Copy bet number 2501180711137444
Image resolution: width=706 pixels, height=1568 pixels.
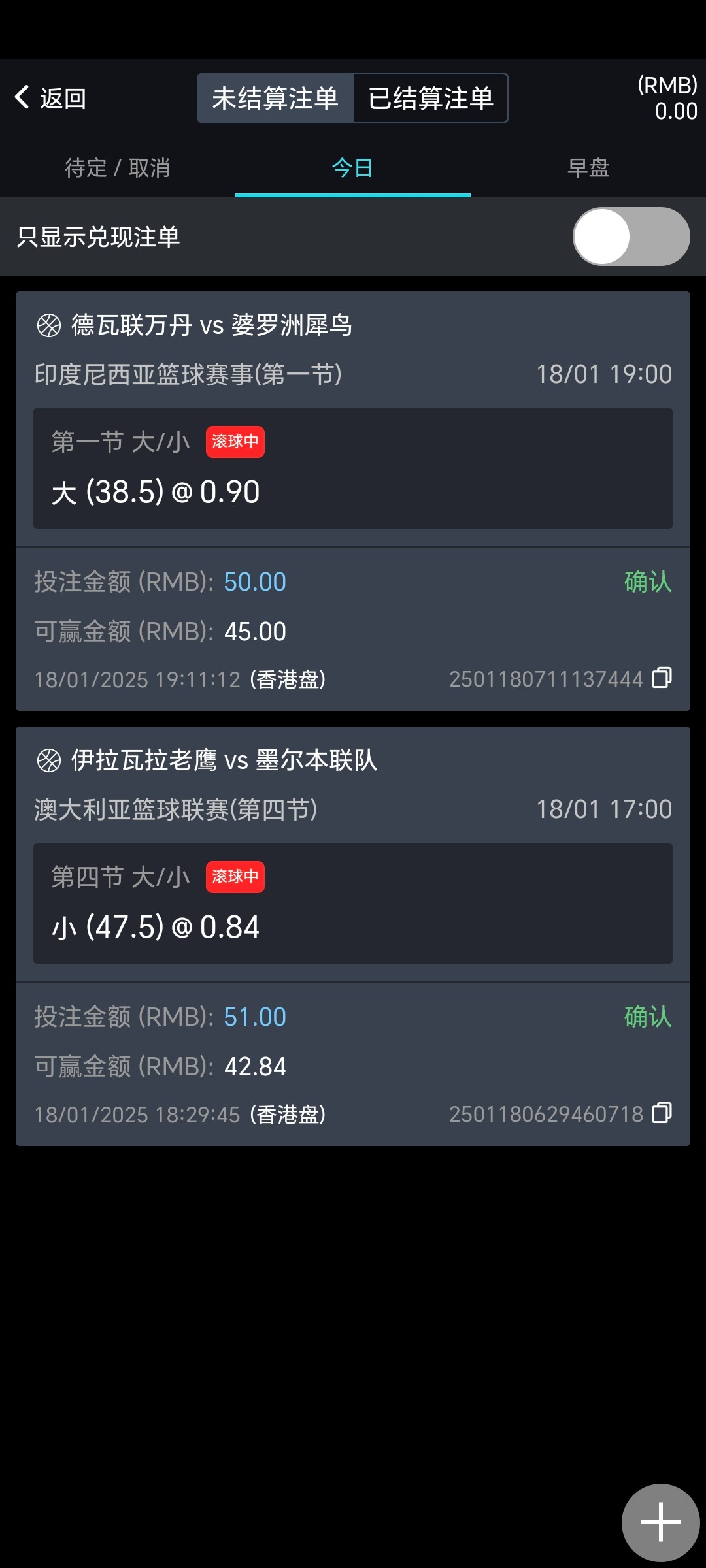pyautogui.click(x=662, y=678)
